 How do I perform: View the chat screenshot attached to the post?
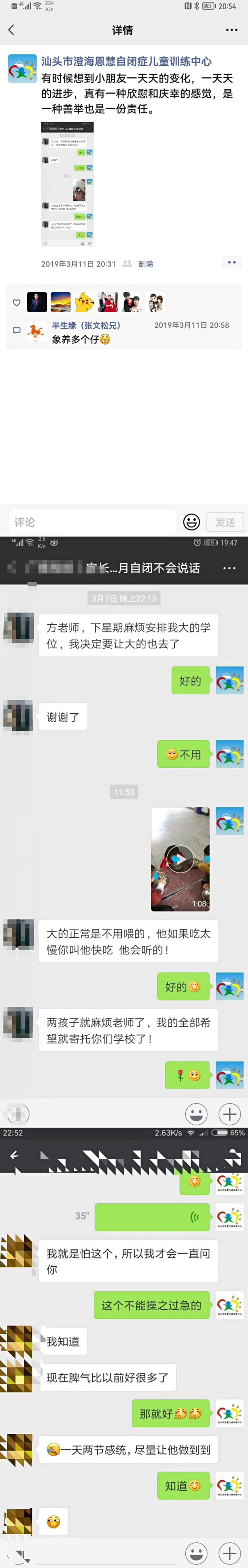[67, 184]
